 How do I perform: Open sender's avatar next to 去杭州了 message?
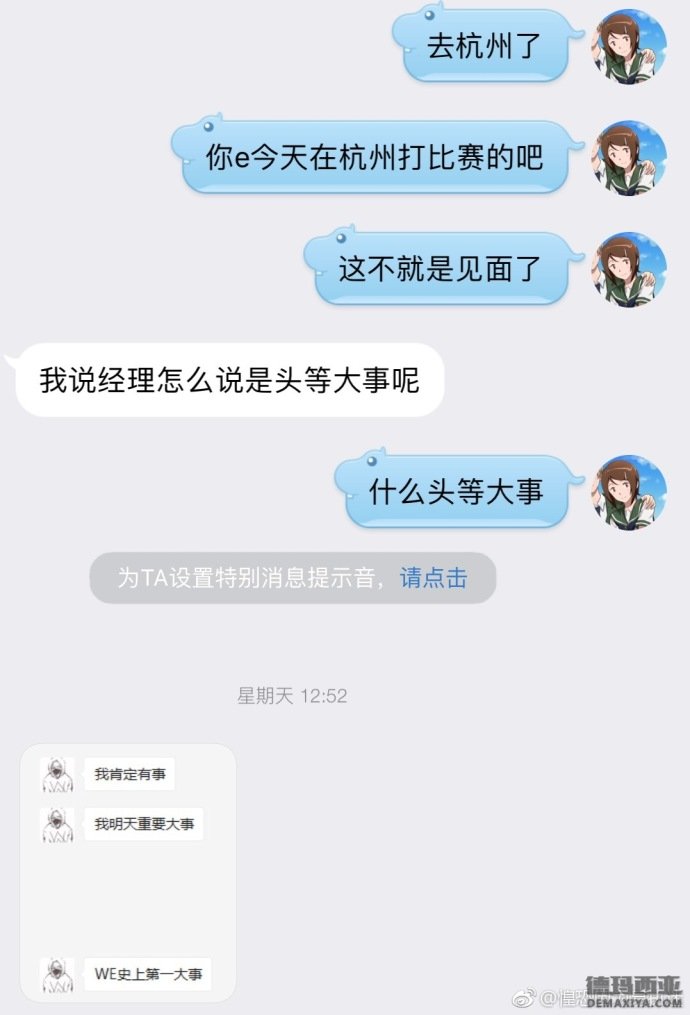[x=629, y=47]
